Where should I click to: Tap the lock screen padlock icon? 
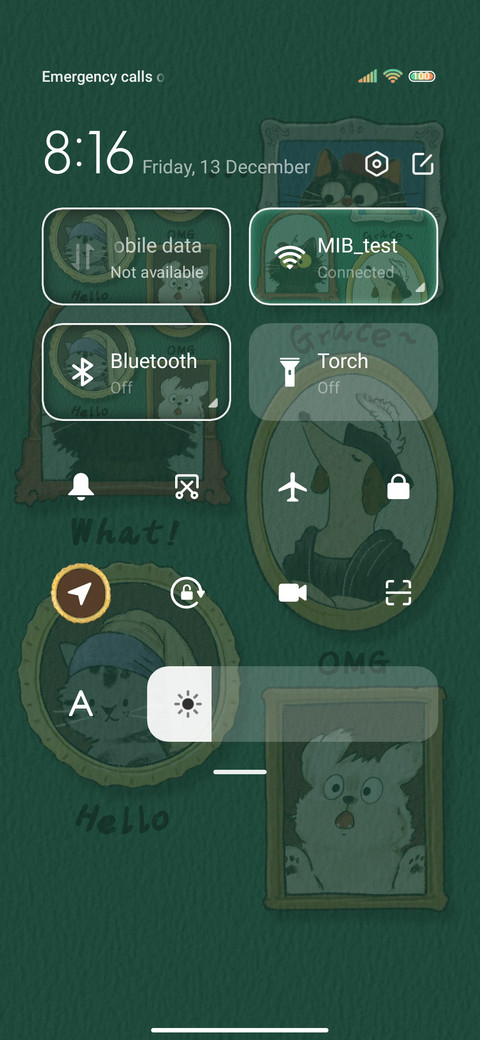pyautogui.click(x=398, y=488)
